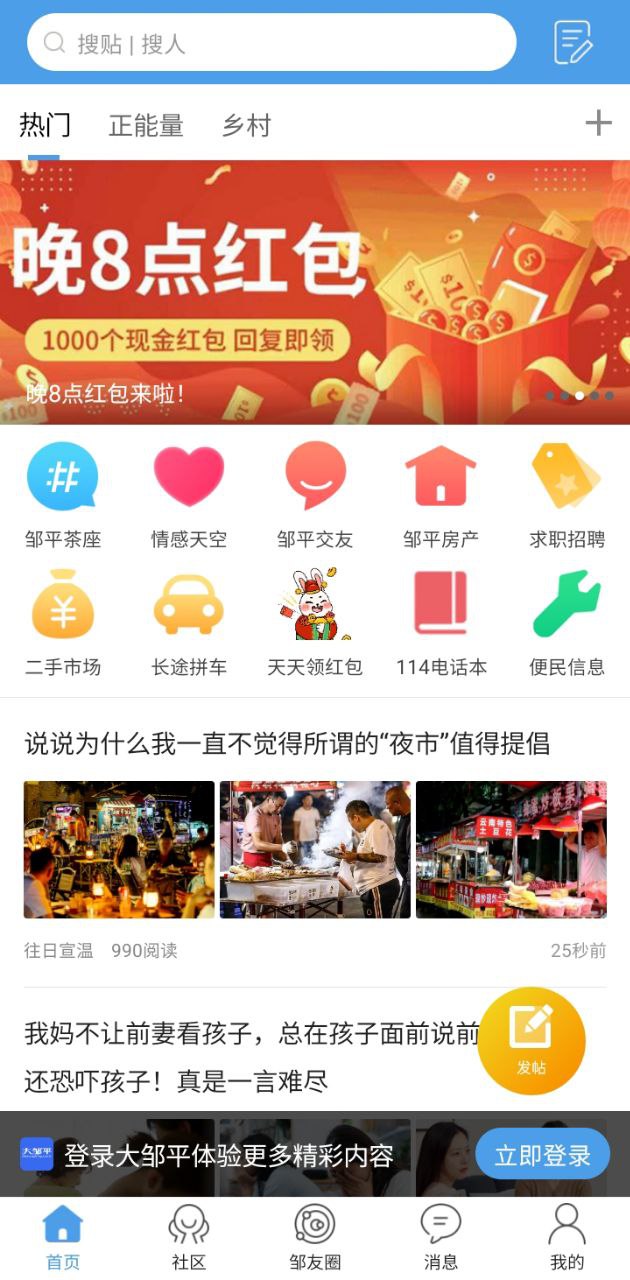The height and width of the screenshot is (1280, 630).
Task: Open 邹平茶座 section
Action: [x=63, y=495]
